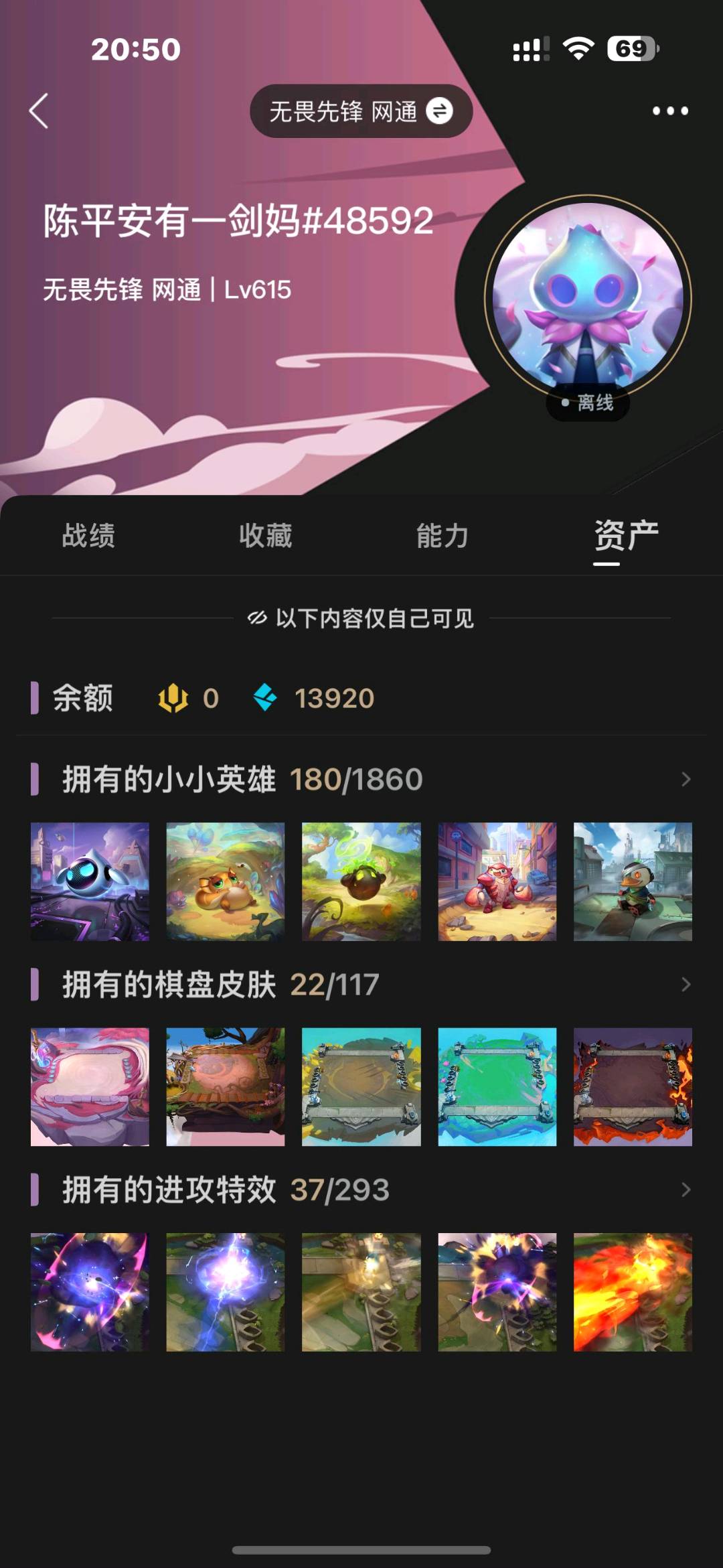Switch to the 战绩 tab
The height and width of the screenshot is (1568, 723).
pos(88,536)
